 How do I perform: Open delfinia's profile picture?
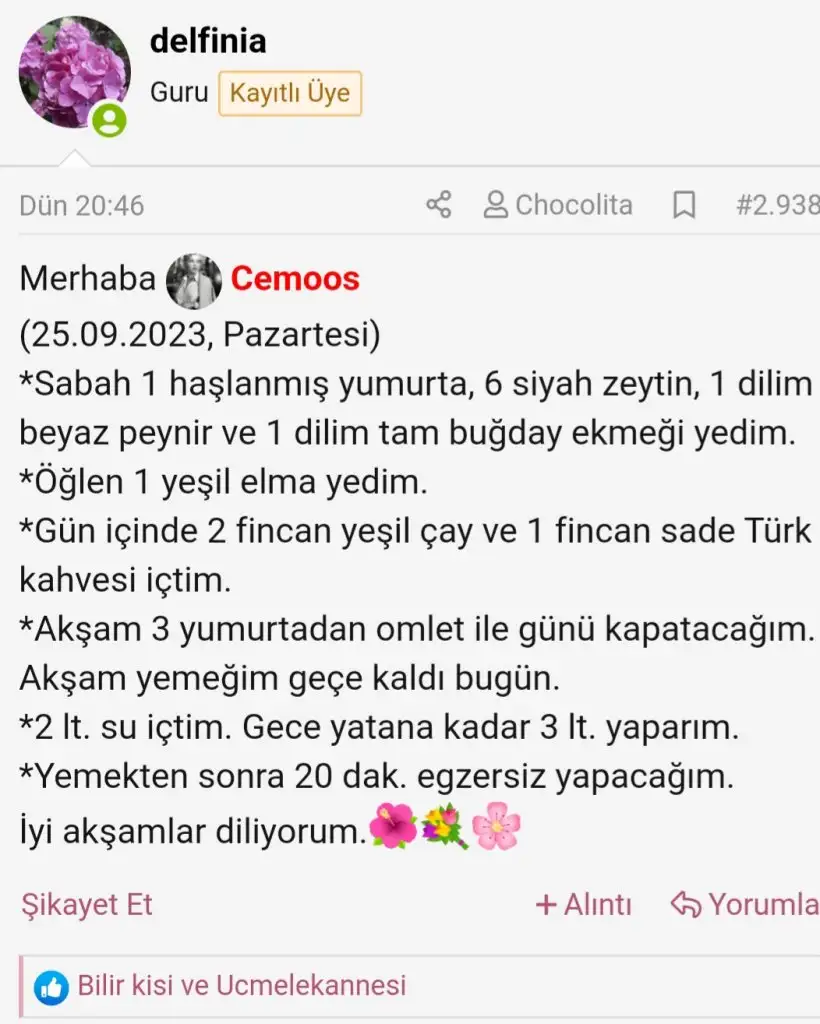(x=74, y=72)
